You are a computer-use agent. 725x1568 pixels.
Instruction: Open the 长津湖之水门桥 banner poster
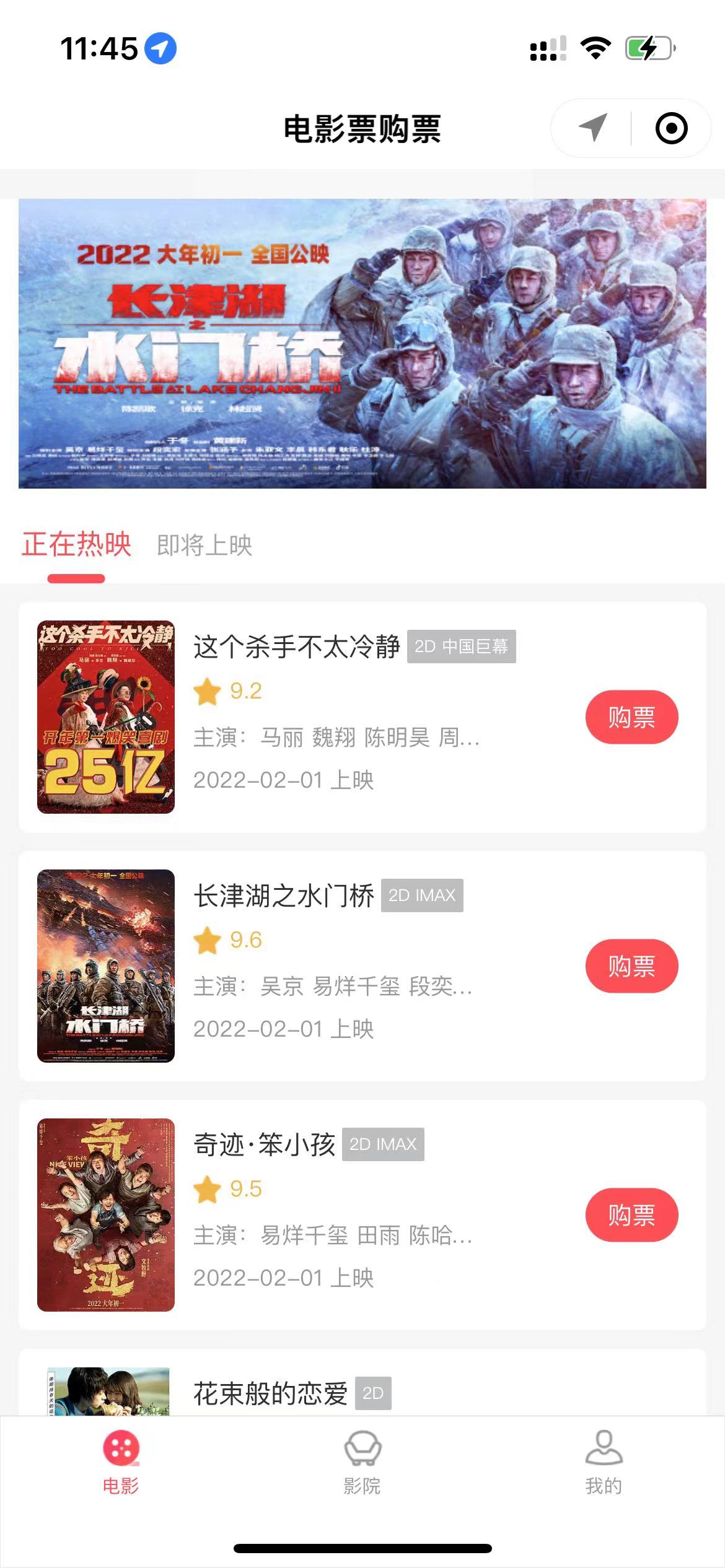pyautogui.click(x=362, y=344)
